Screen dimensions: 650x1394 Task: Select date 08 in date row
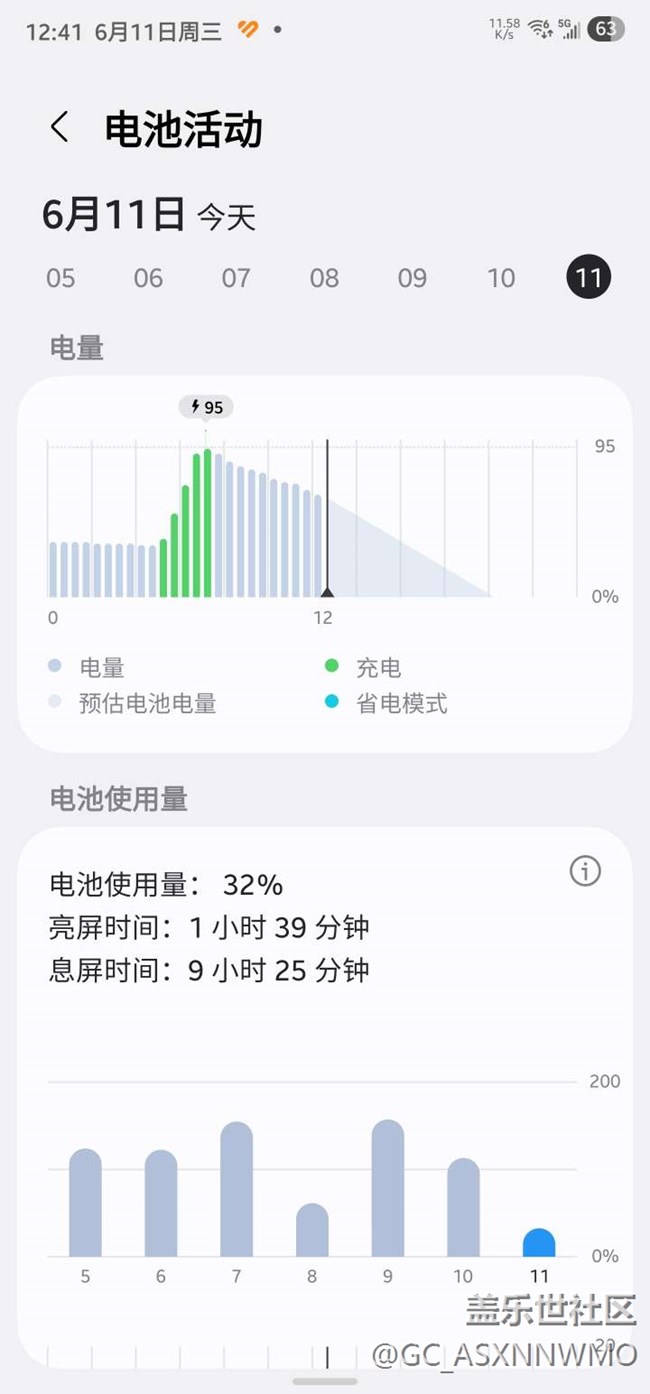[324, 277]
